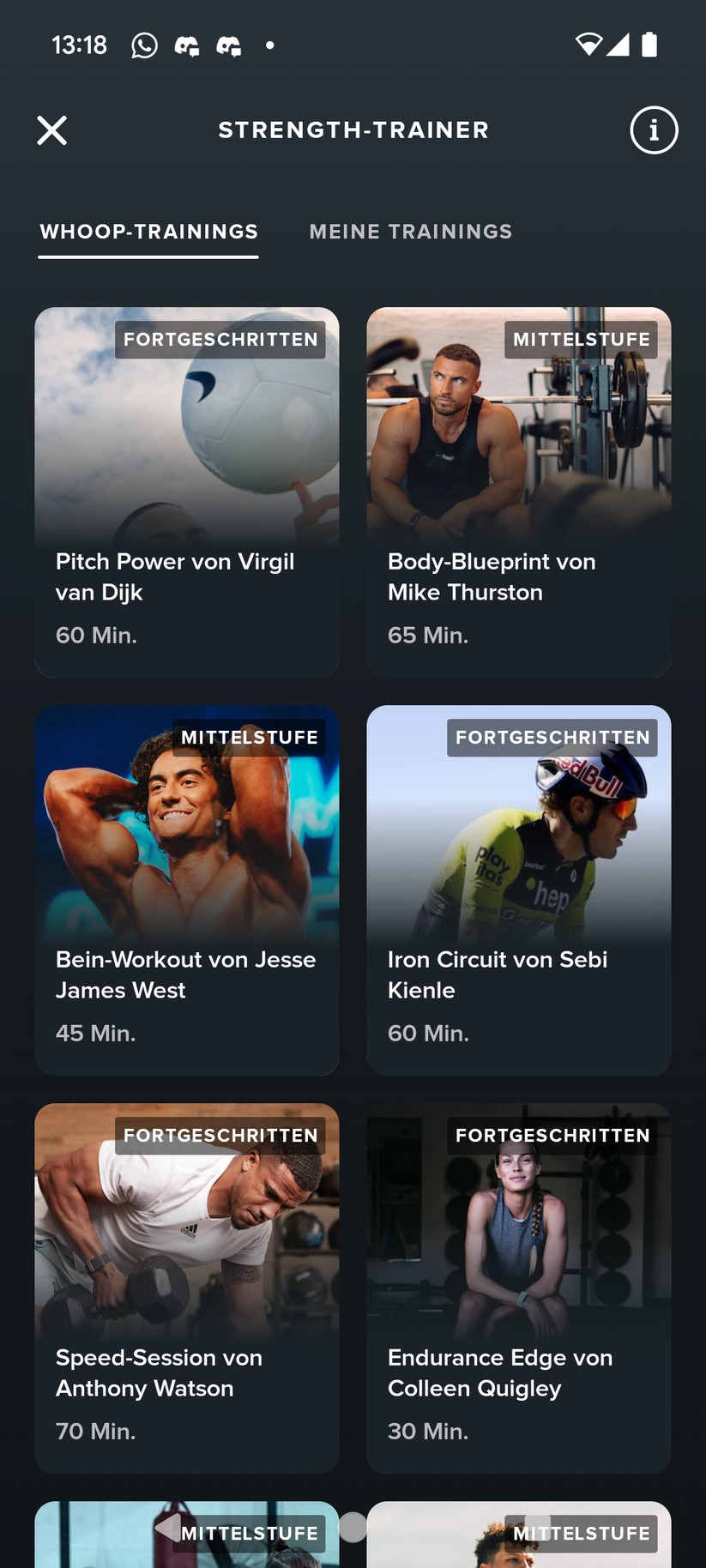Viewport: 706px width, 1568px height.
Task: Open Bein-Workout von Jesse James West
Action: click(x=186, y=889)
